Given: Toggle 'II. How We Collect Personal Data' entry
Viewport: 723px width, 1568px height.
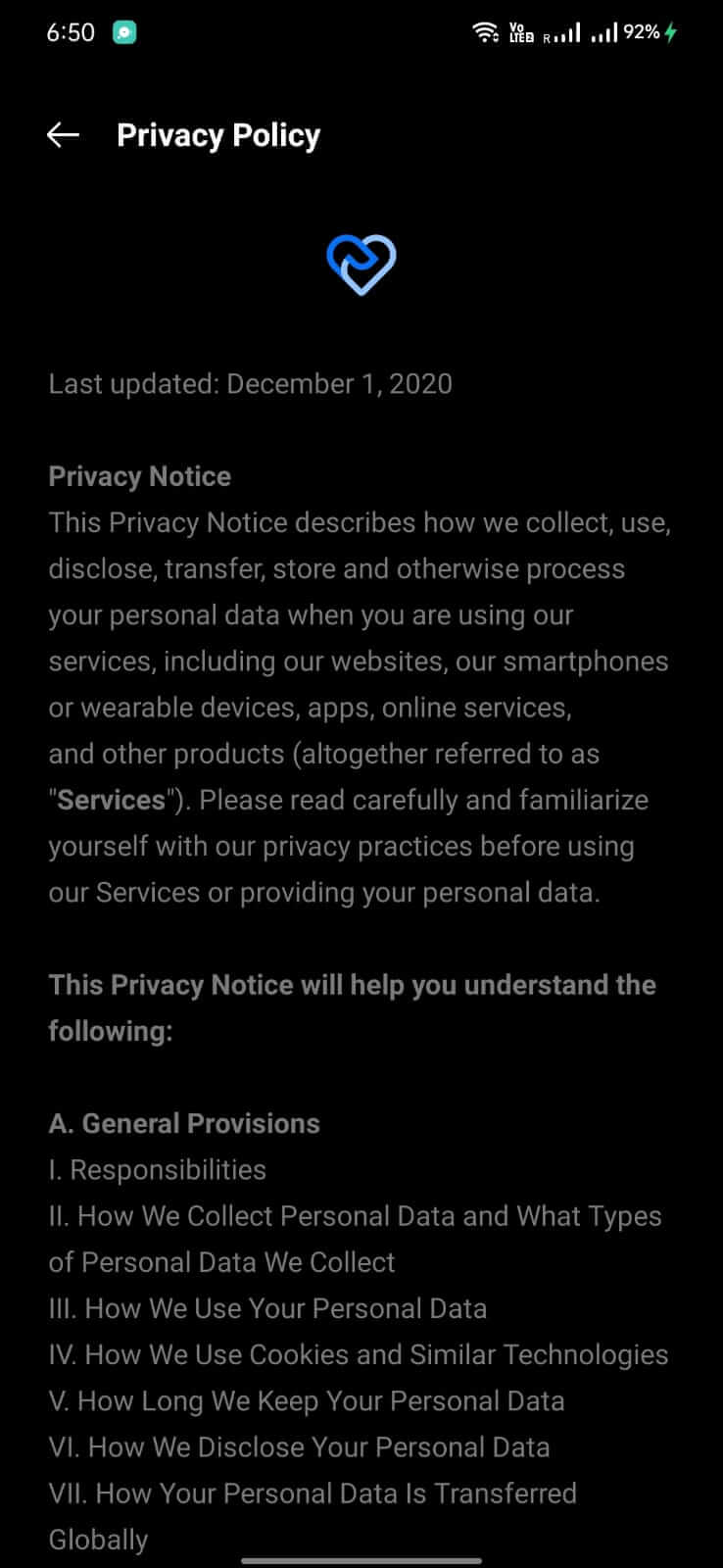Looking at the screenshot, I should pyautogui.click(x=355, y=1216).
